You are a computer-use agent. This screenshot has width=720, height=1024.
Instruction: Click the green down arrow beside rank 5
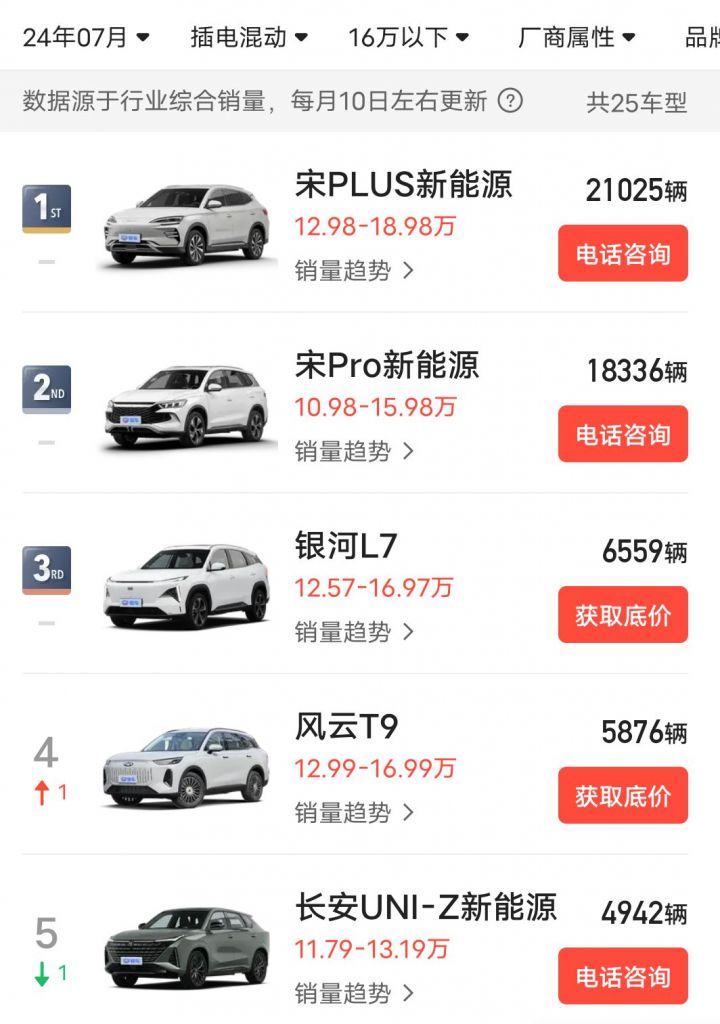[x=40, y=970]
